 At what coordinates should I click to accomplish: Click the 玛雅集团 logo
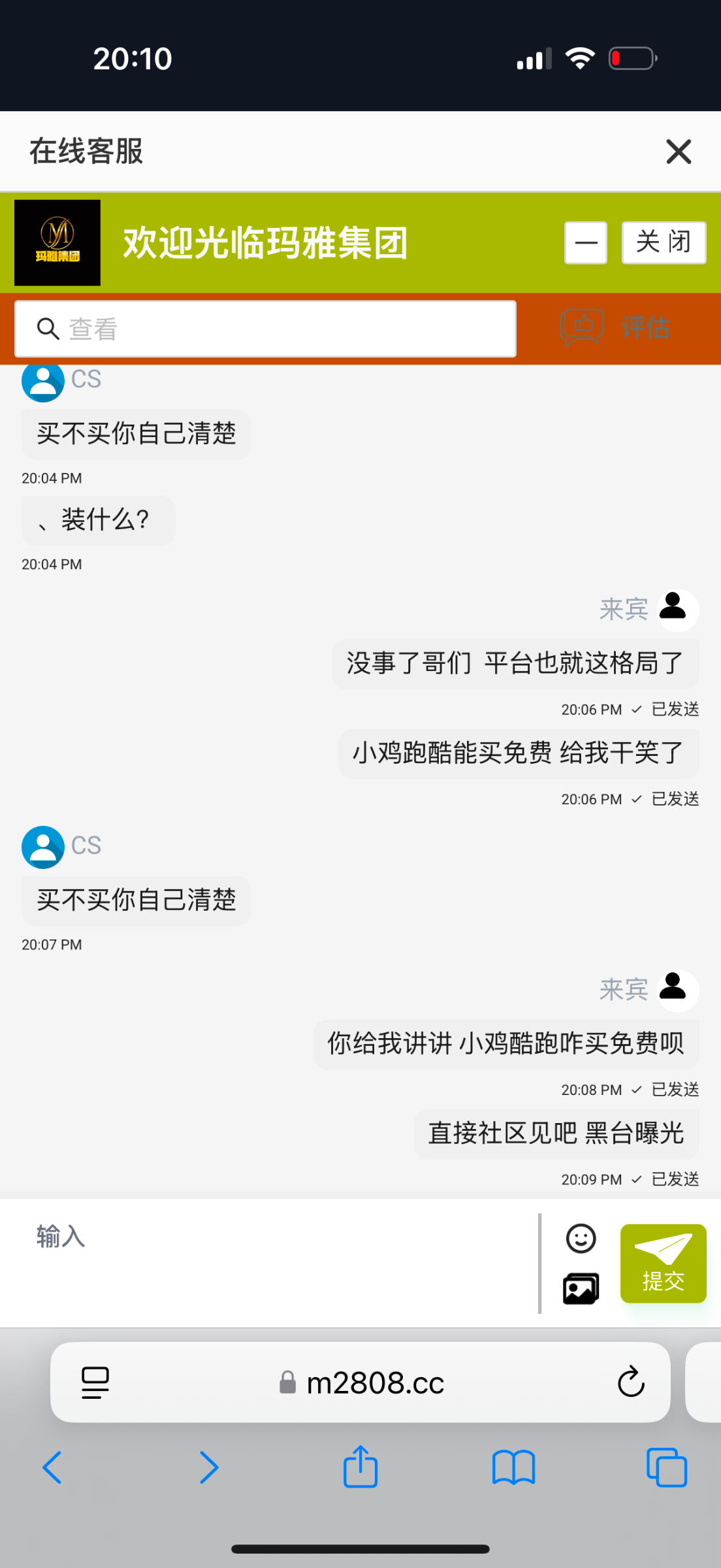pyautogui.click(x=56, y=242)
